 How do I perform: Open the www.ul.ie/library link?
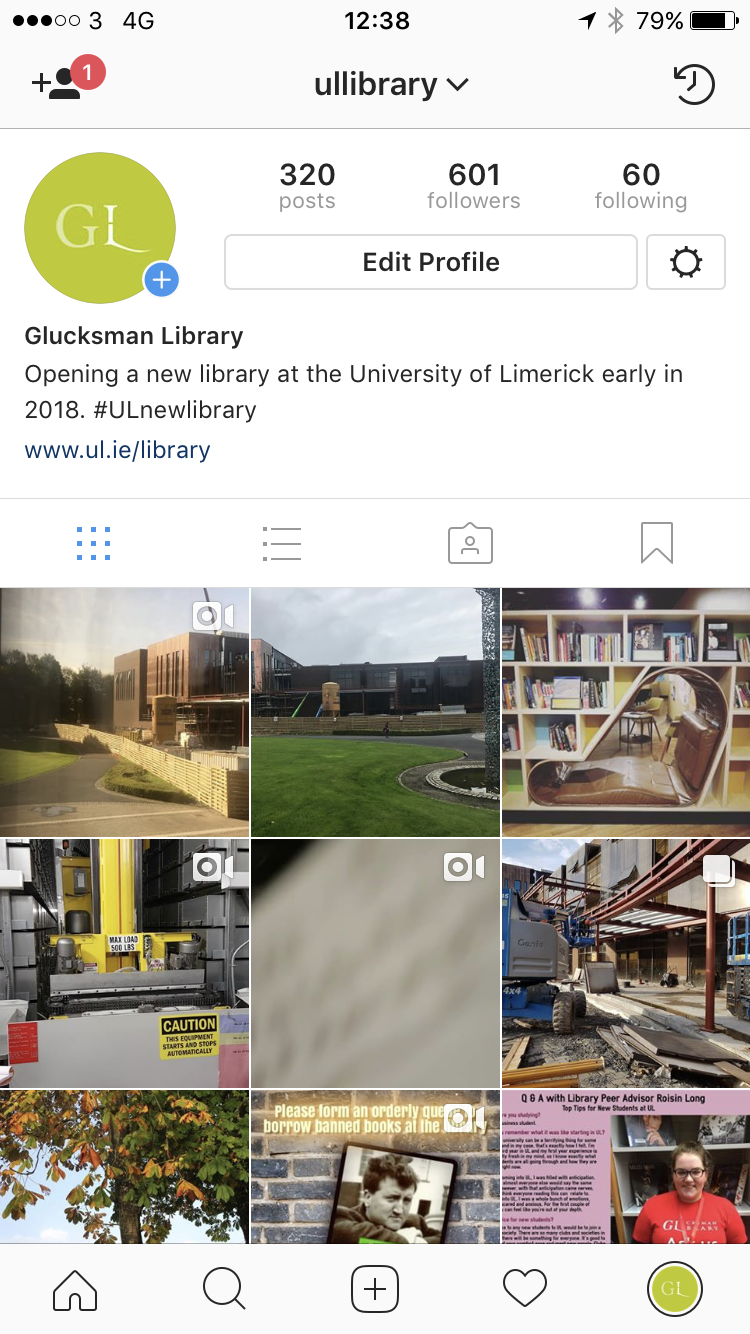coord(117,450)
